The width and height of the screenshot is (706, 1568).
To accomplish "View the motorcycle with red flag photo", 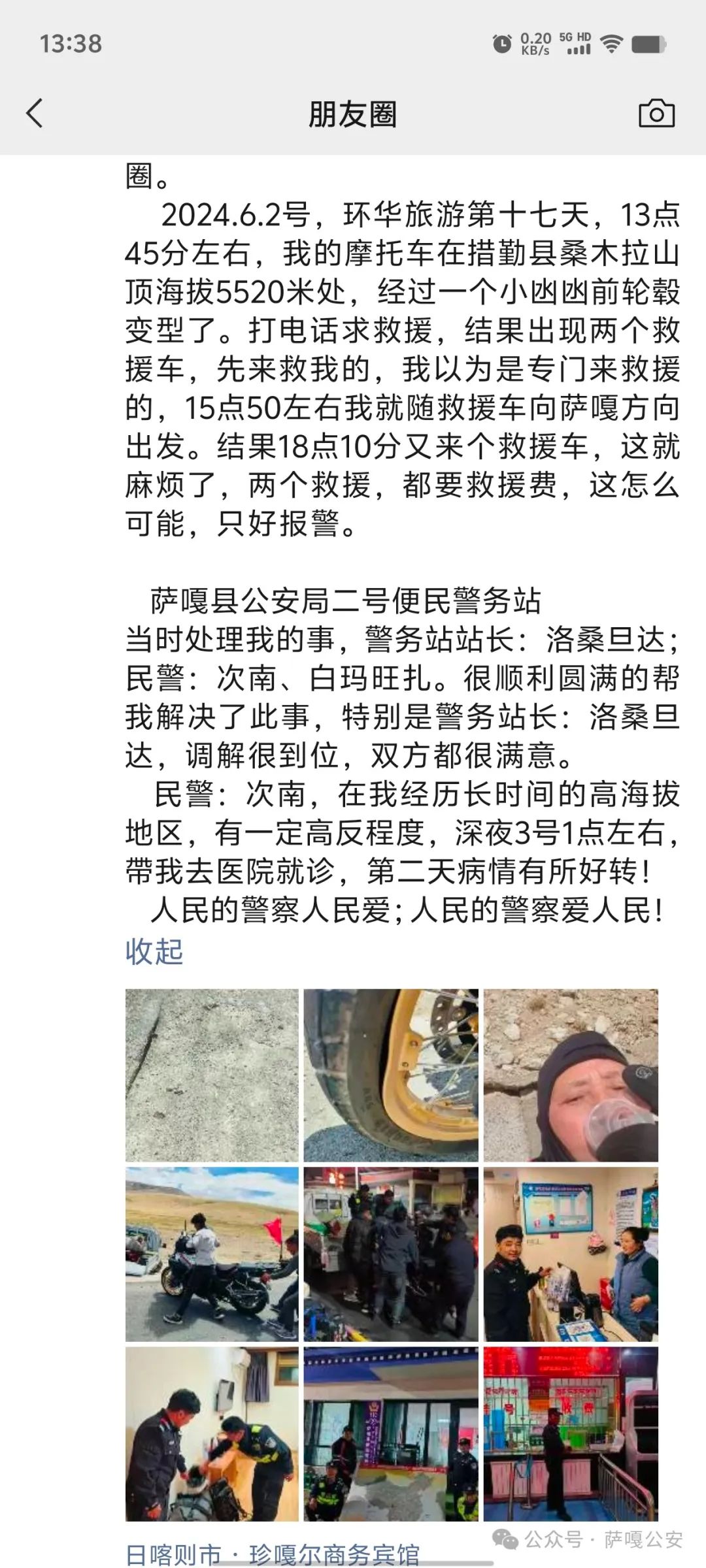I will pyautogui.click(x=212, y=1254).
